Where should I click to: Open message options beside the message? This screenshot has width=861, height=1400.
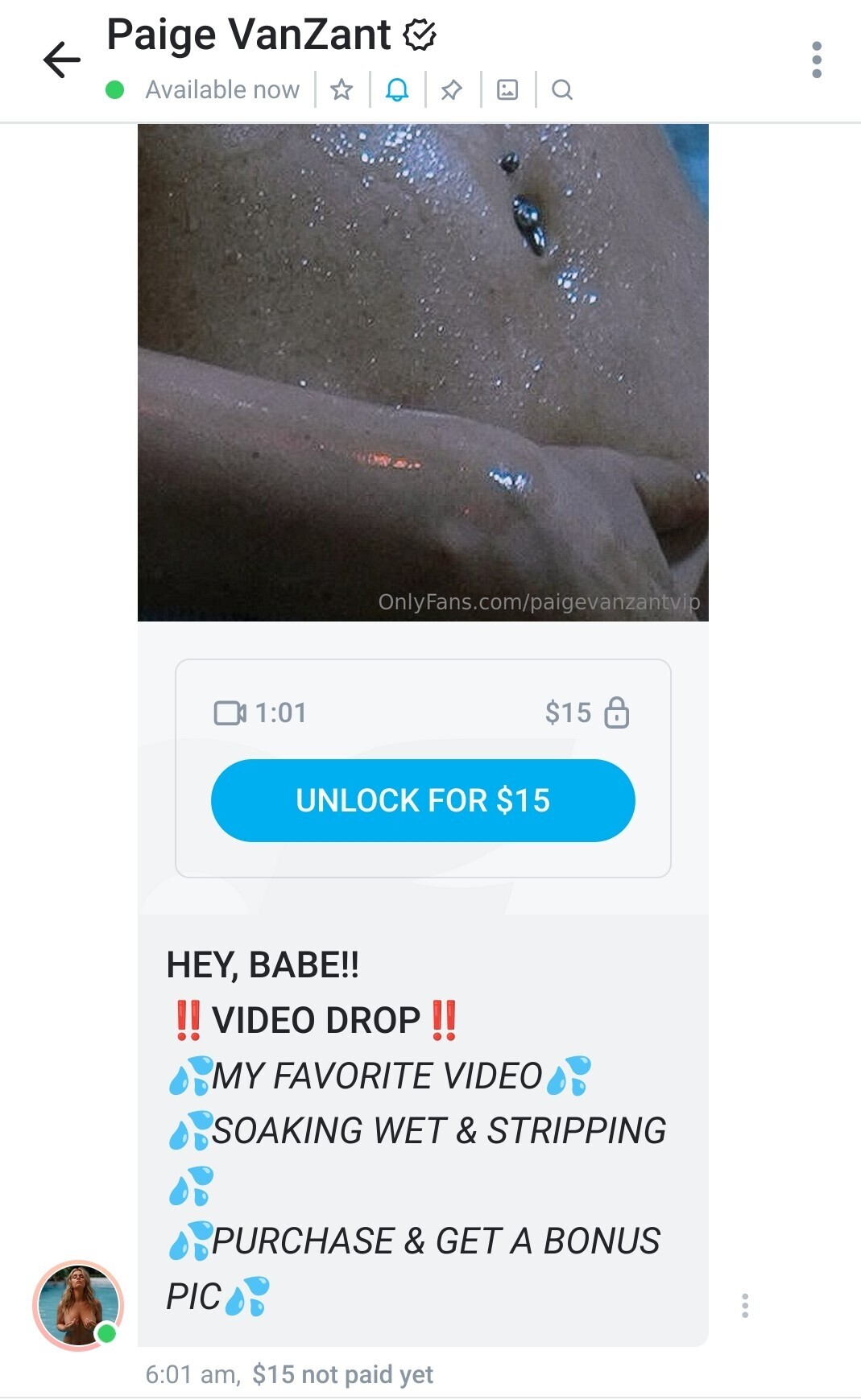745,1305
